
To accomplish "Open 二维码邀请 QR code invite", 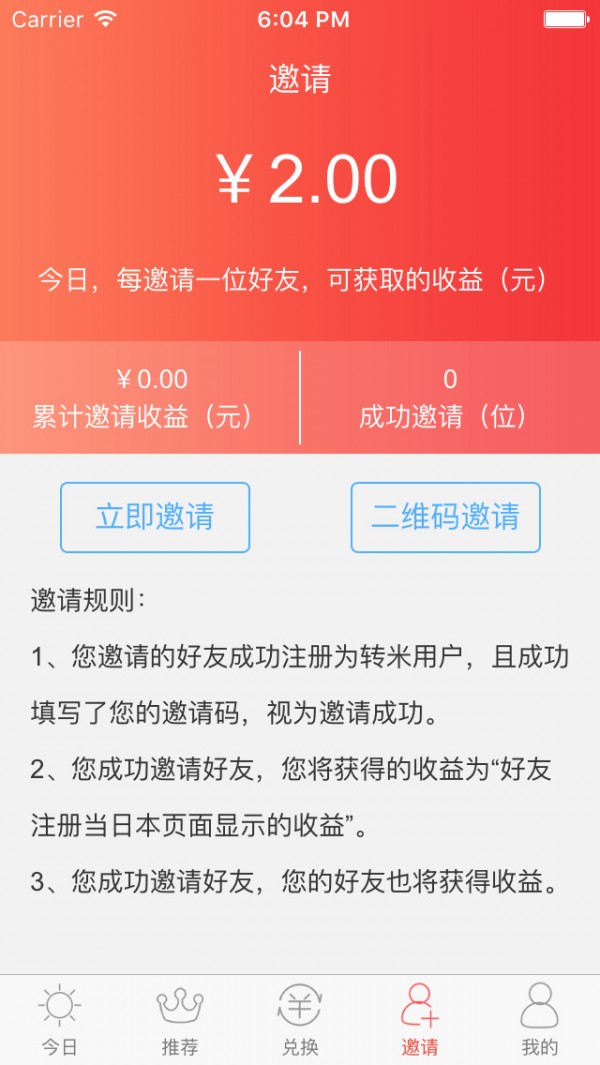I will 445,517.
